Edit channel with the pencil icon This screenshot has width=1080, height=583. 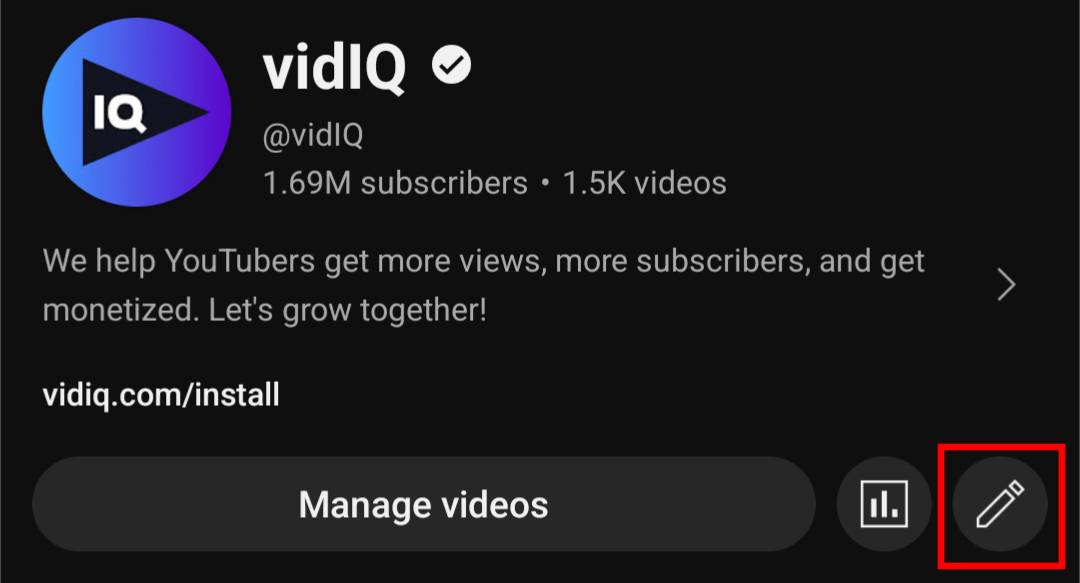(x=1000, y=504)
